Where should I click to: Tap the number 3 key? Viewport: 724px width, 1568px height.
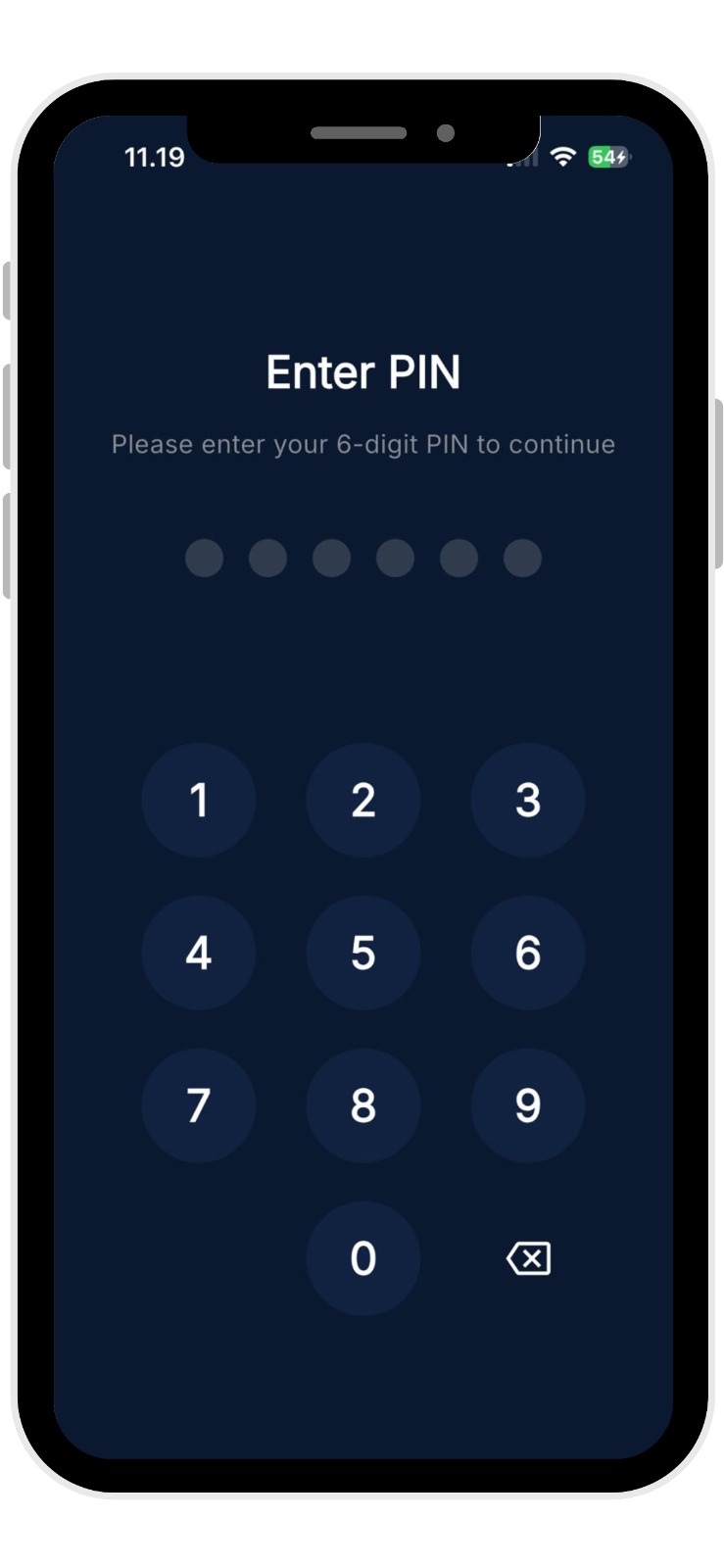coord(528,801)
